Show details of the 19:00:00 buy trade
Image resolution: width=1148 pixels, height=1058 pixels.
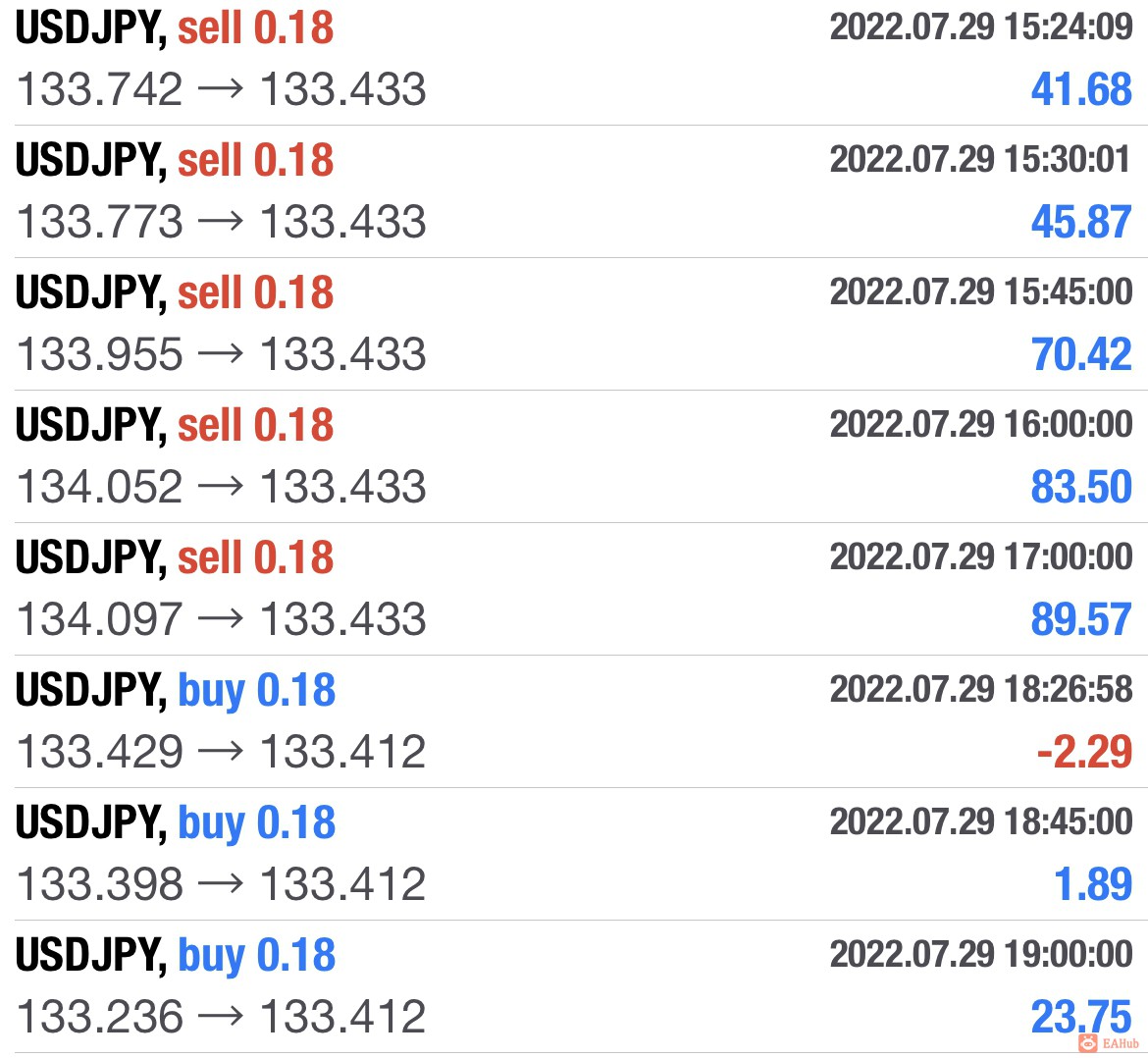pos(574,987)
